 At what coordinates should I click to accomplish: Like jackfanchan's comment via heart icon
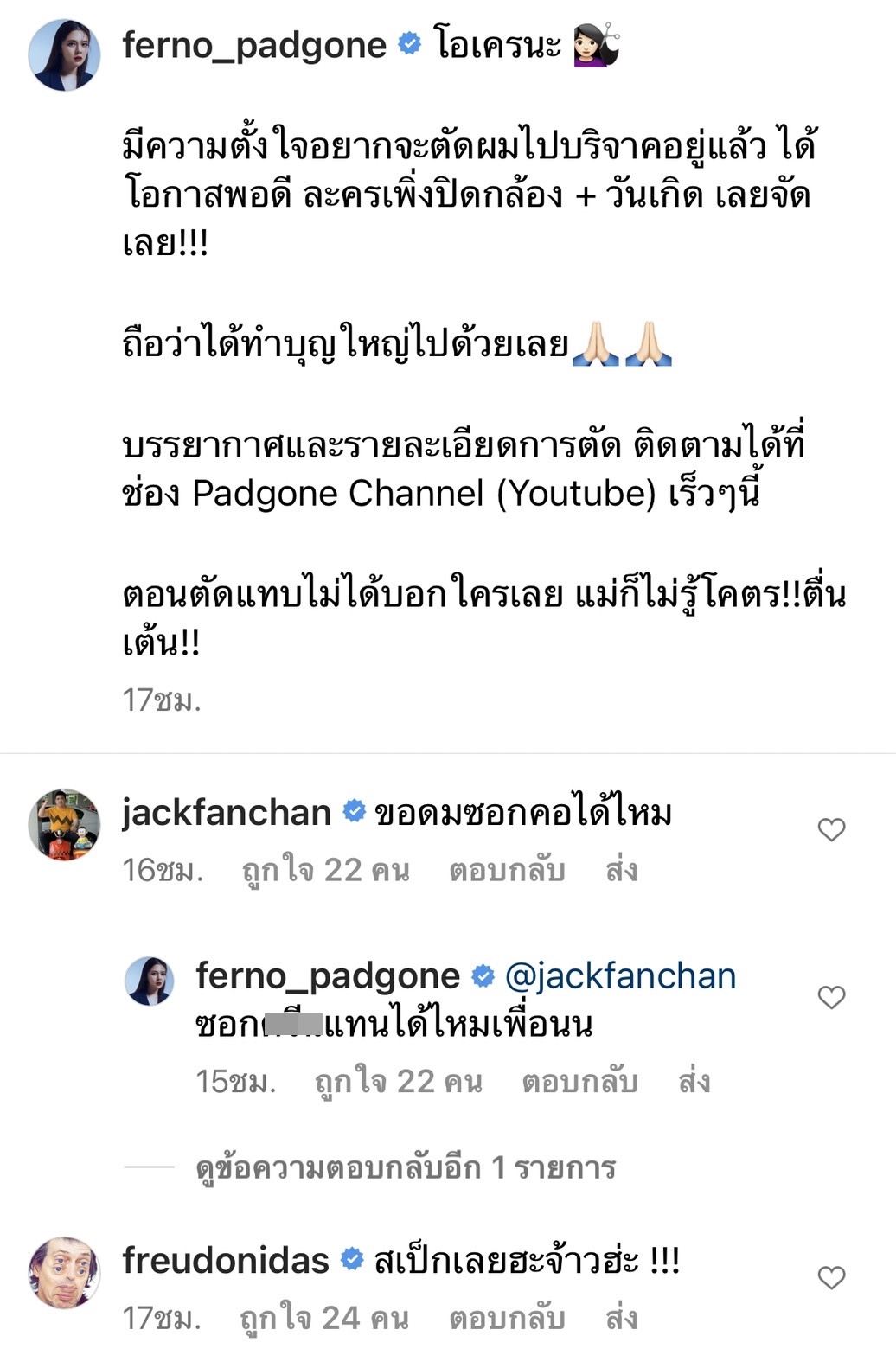click(x=833, y=828)
